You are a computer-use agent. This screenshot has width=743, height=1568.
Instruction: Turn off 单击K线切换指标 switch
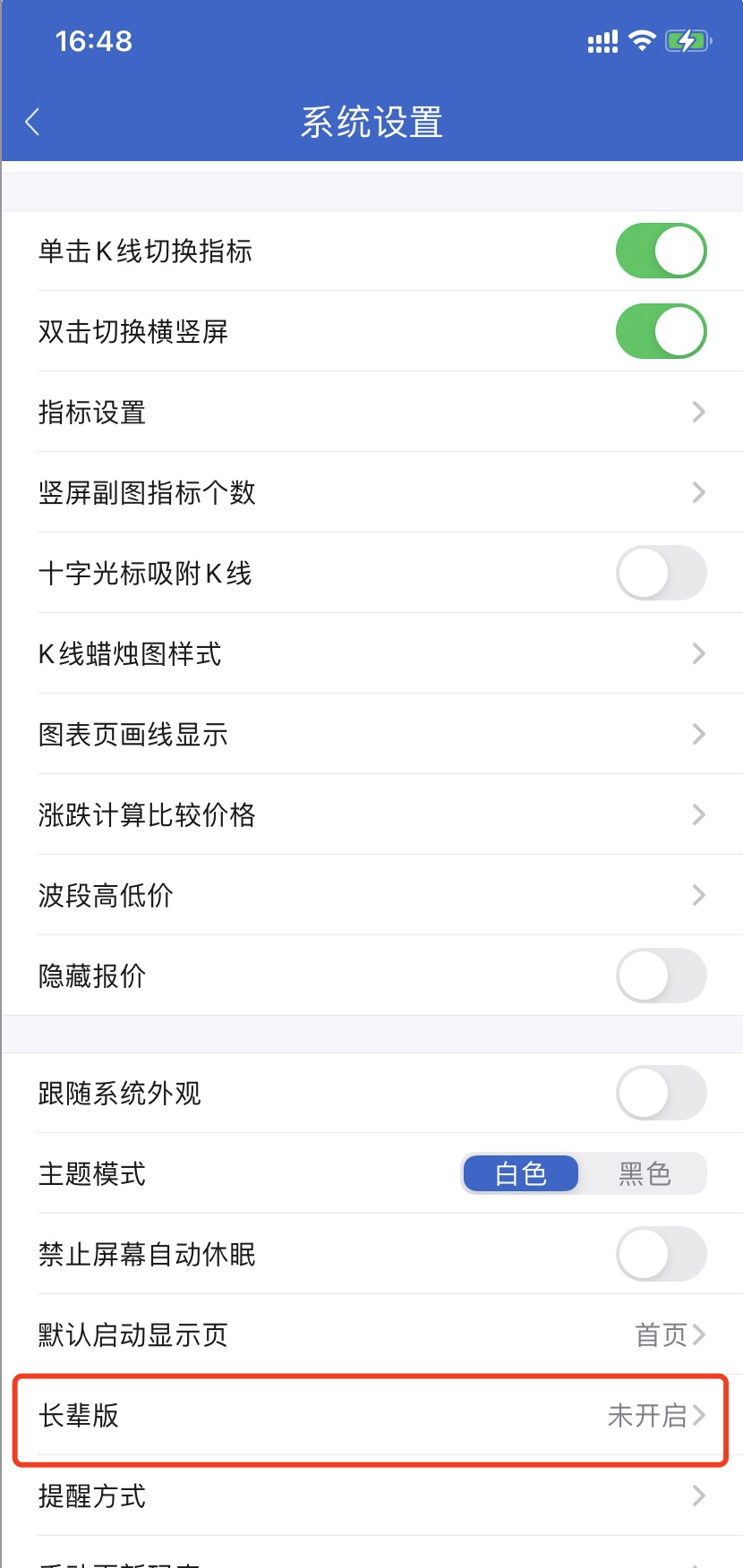click(661, 251)
